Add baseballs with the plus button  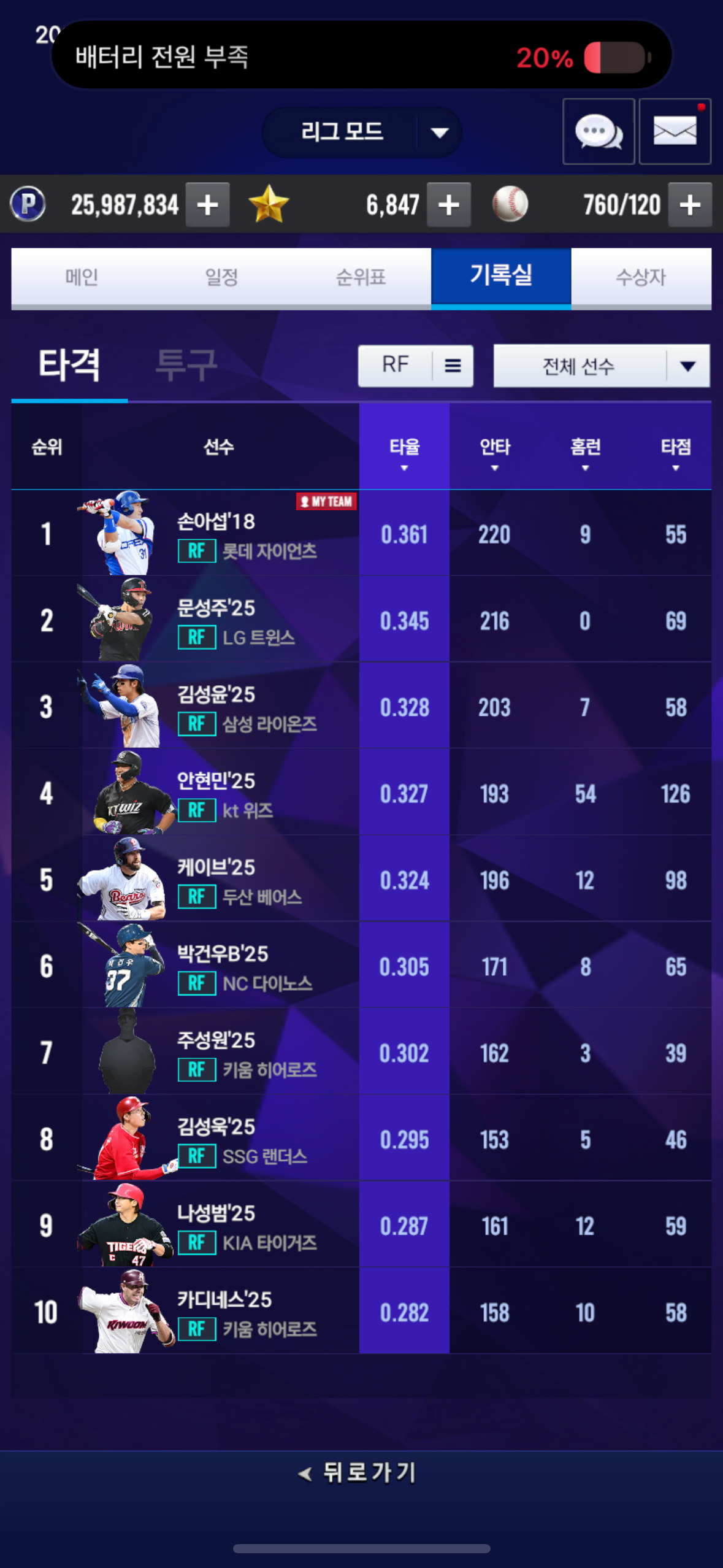point(689,205)
